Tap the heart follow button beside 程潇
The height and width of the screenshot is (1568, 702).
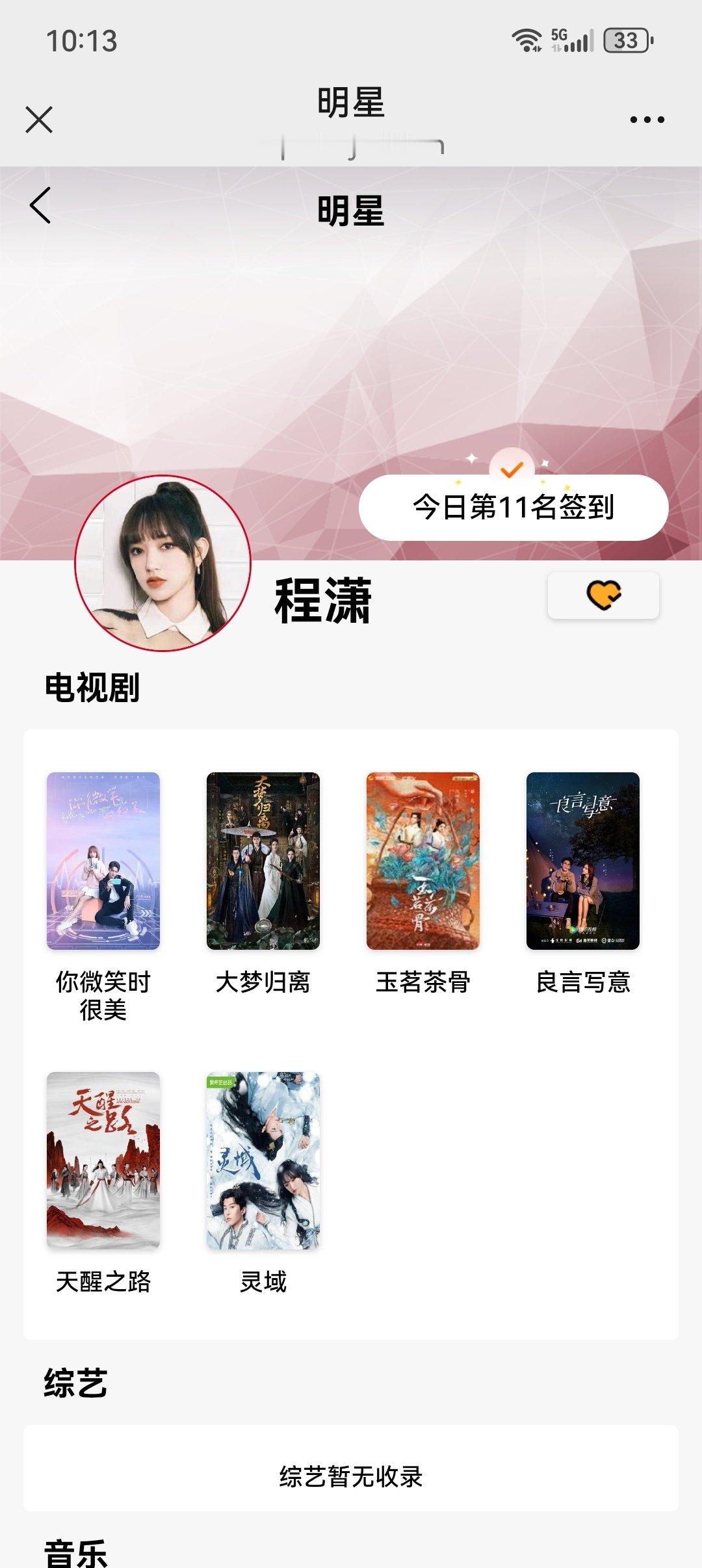[603, 595]
